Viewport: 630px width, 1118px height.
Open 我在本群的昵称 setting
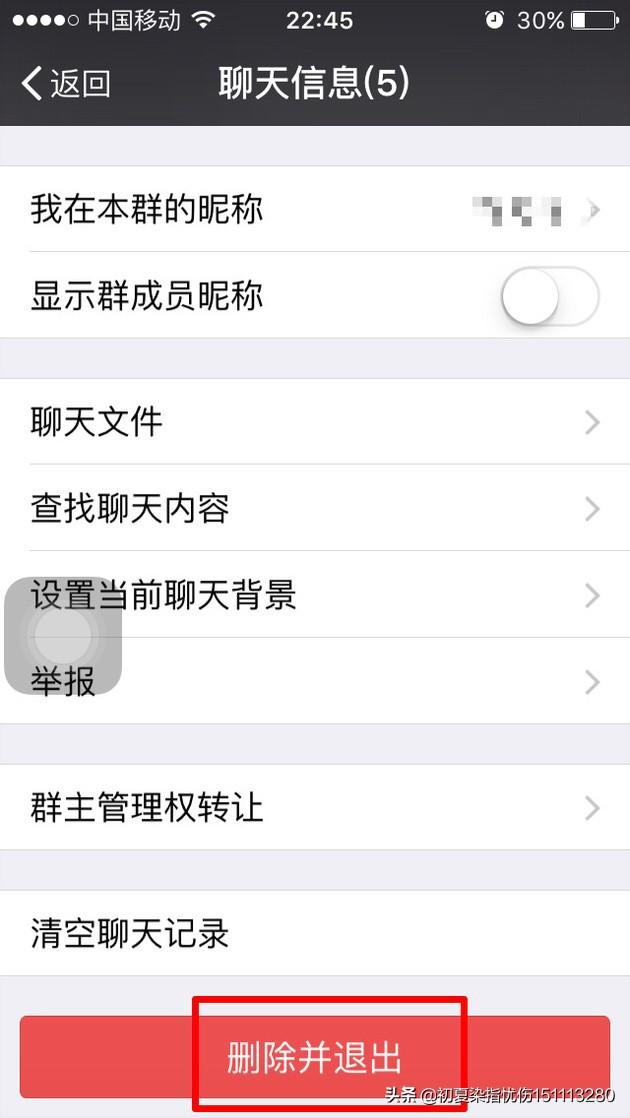[x=315, y=209]
